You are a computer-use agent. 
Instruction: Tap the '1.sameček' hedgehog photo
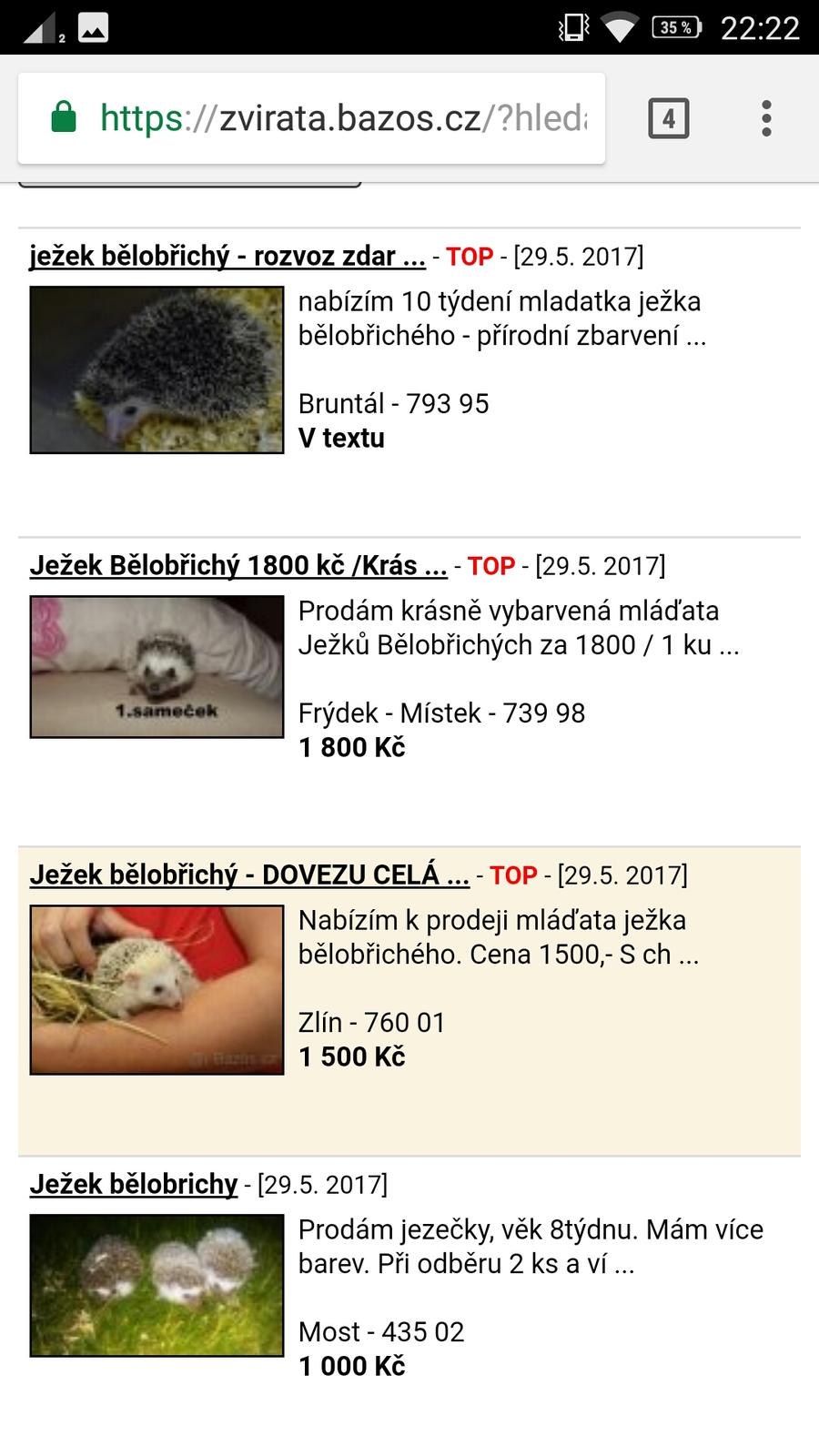pyautogui.click(x=157, y=666)
